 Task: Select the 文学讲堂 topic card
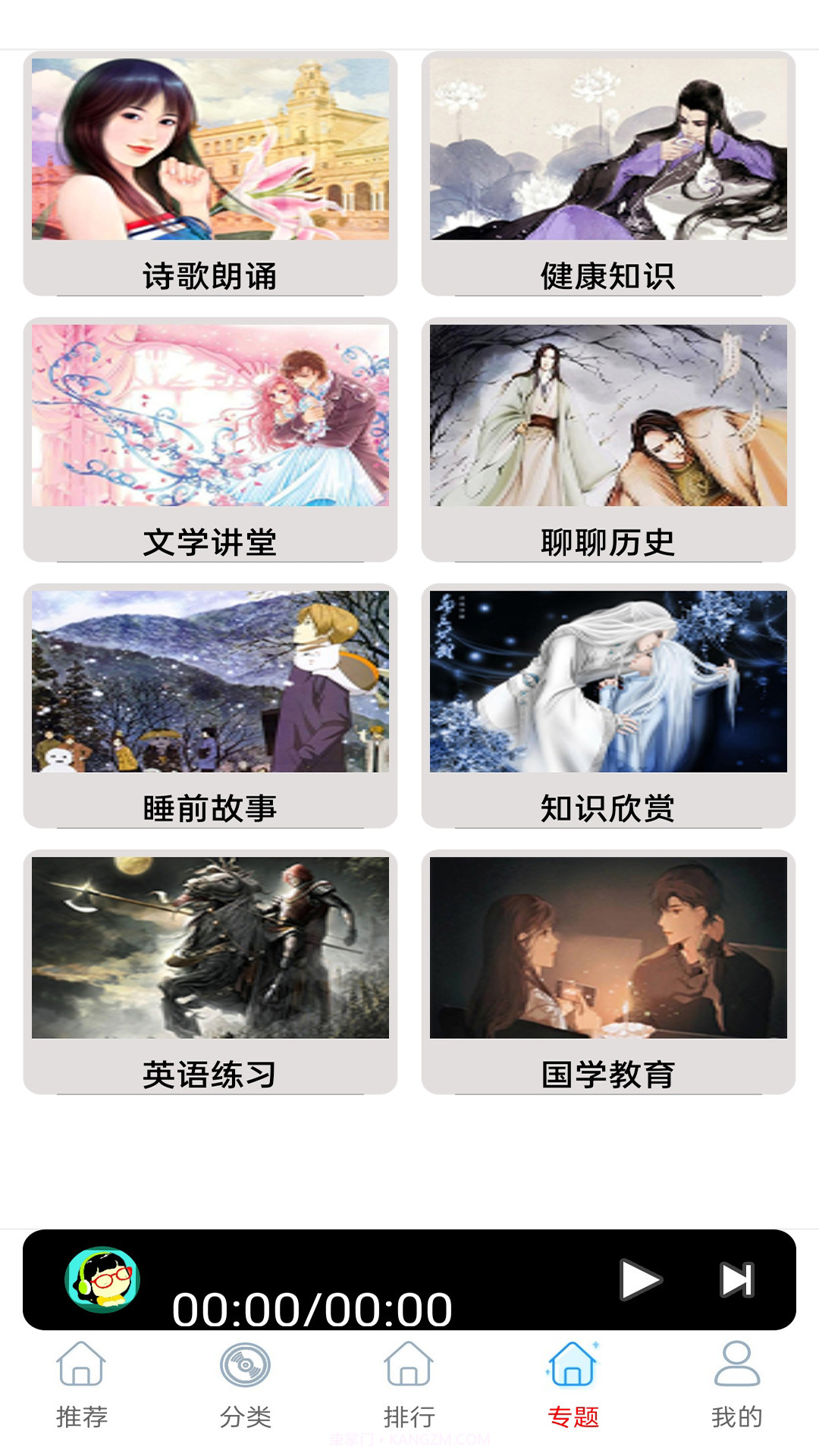click(210, 440)
